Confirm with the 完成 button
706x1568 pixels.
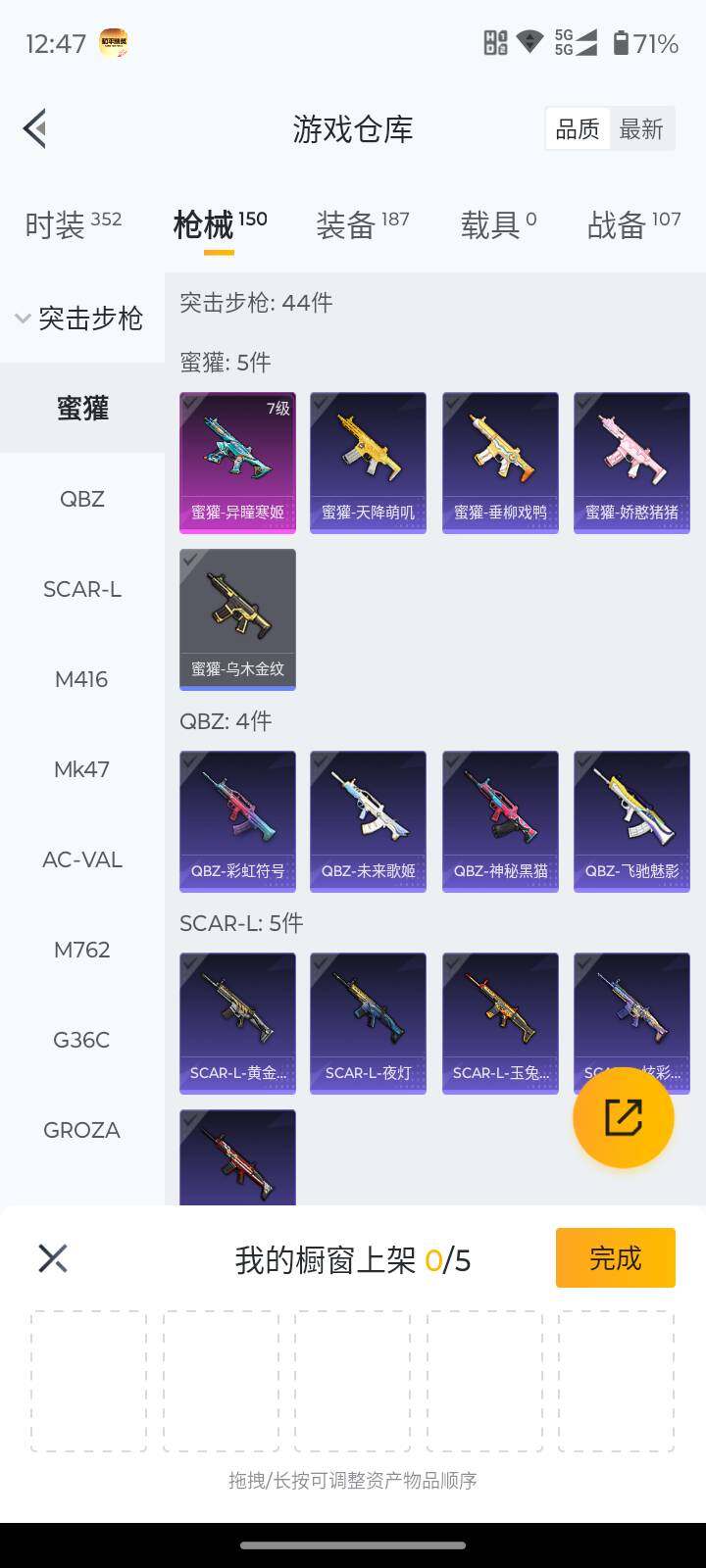click(x=615, y=1257)
